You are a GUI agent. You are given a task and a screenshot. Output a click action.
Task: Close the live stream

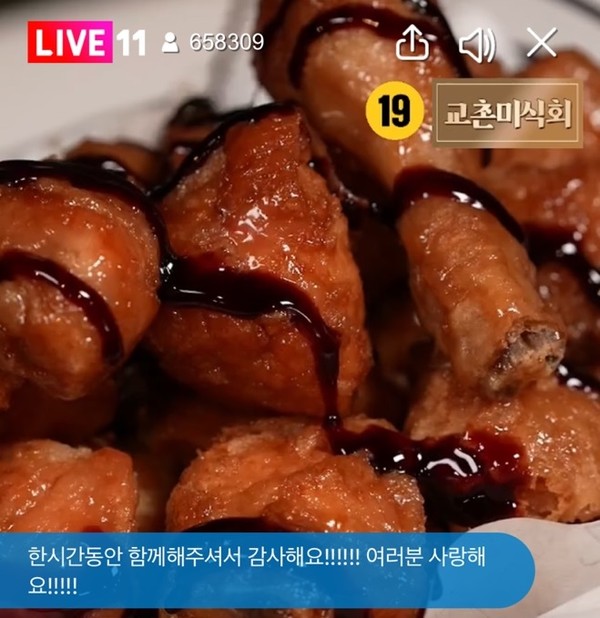pos(541,42)
